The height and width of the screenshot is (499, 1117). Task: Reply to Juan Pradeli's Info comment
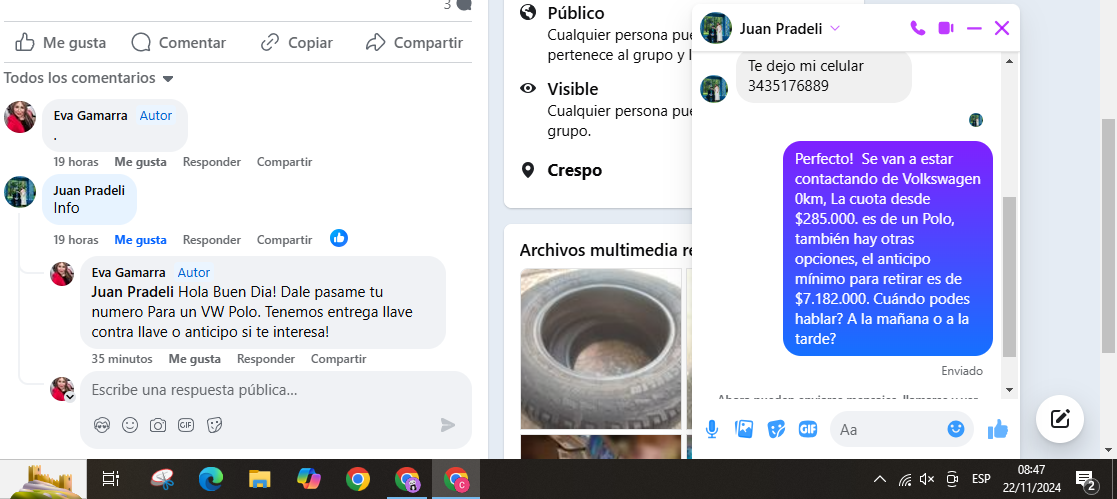[211, 240]
